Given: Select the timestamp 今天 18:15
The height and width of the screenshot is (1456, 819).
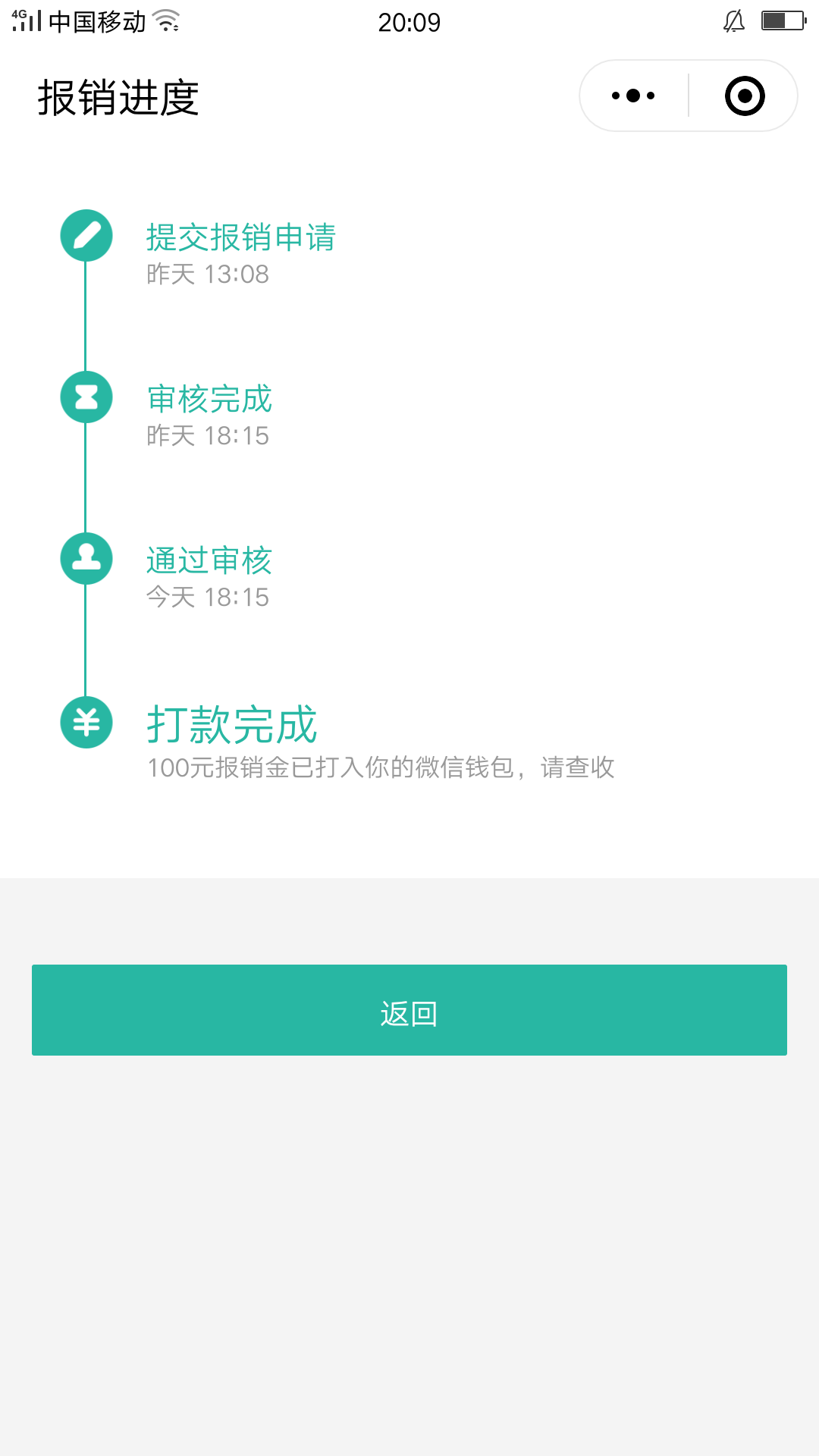Looking at the screenshot, I should pyautogui.click(x=208, y=597).
